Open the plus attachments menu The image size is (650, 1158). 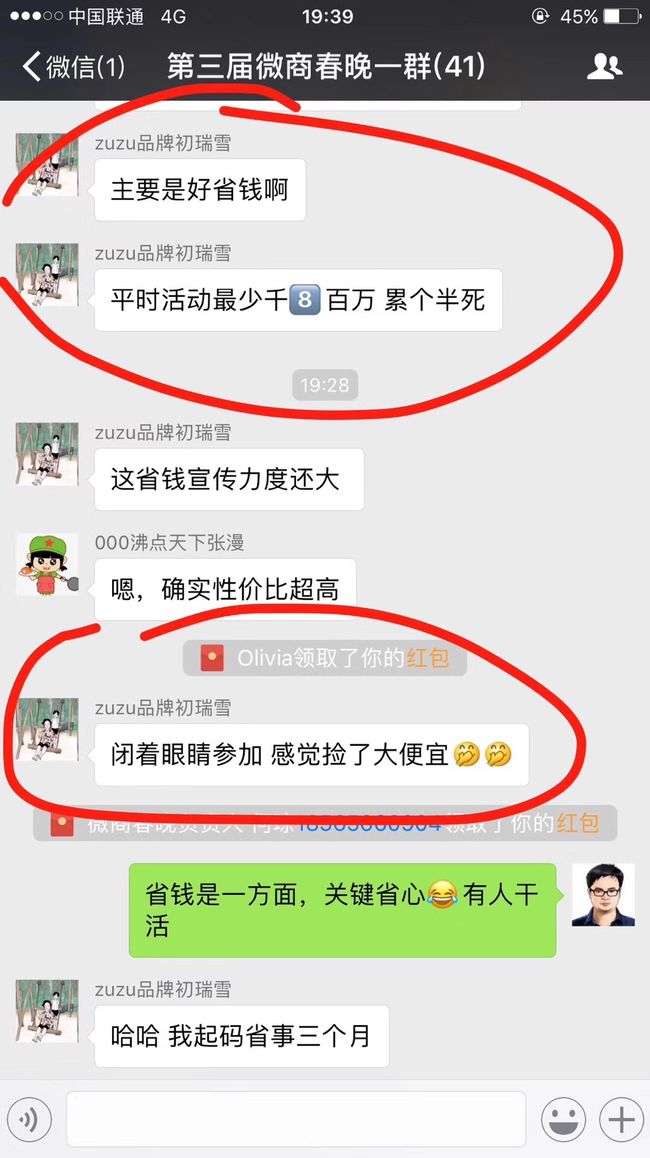click(621, 1120)
